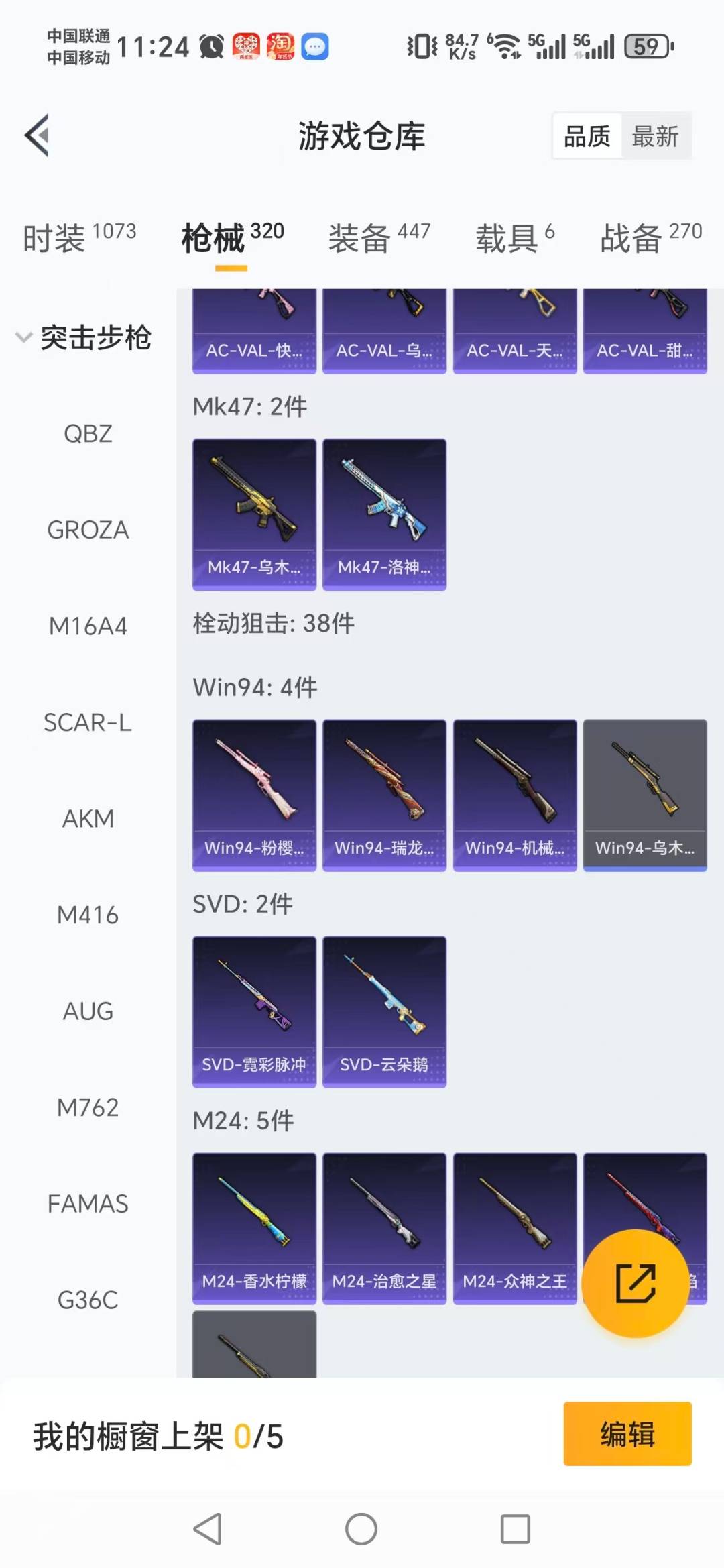View the M24-香水柠檬 skin
This screenshot has height=1568, width=724.
(x=254, y=1228)
